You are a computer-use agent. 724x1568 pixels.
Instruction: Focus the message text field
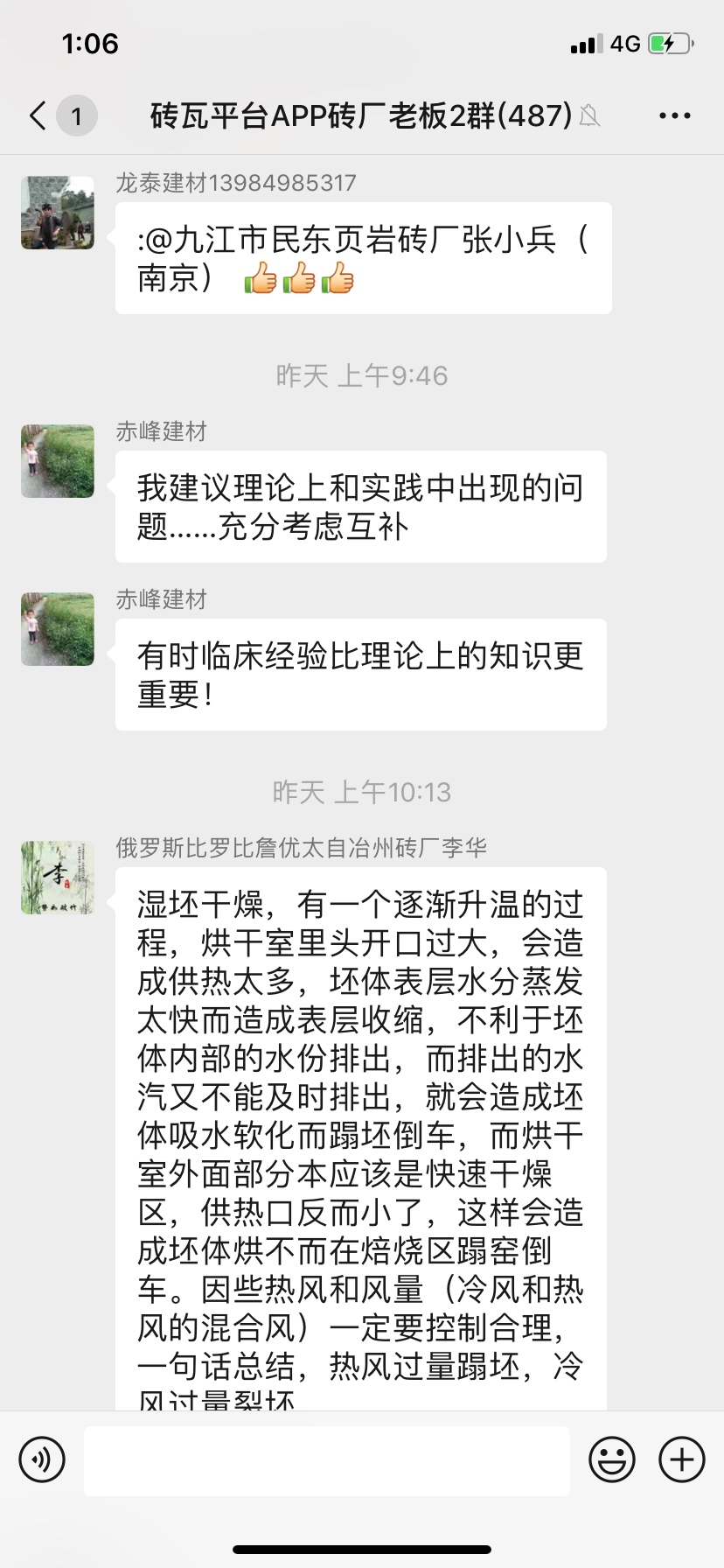pyautogui.click(x=327, y=1459)
